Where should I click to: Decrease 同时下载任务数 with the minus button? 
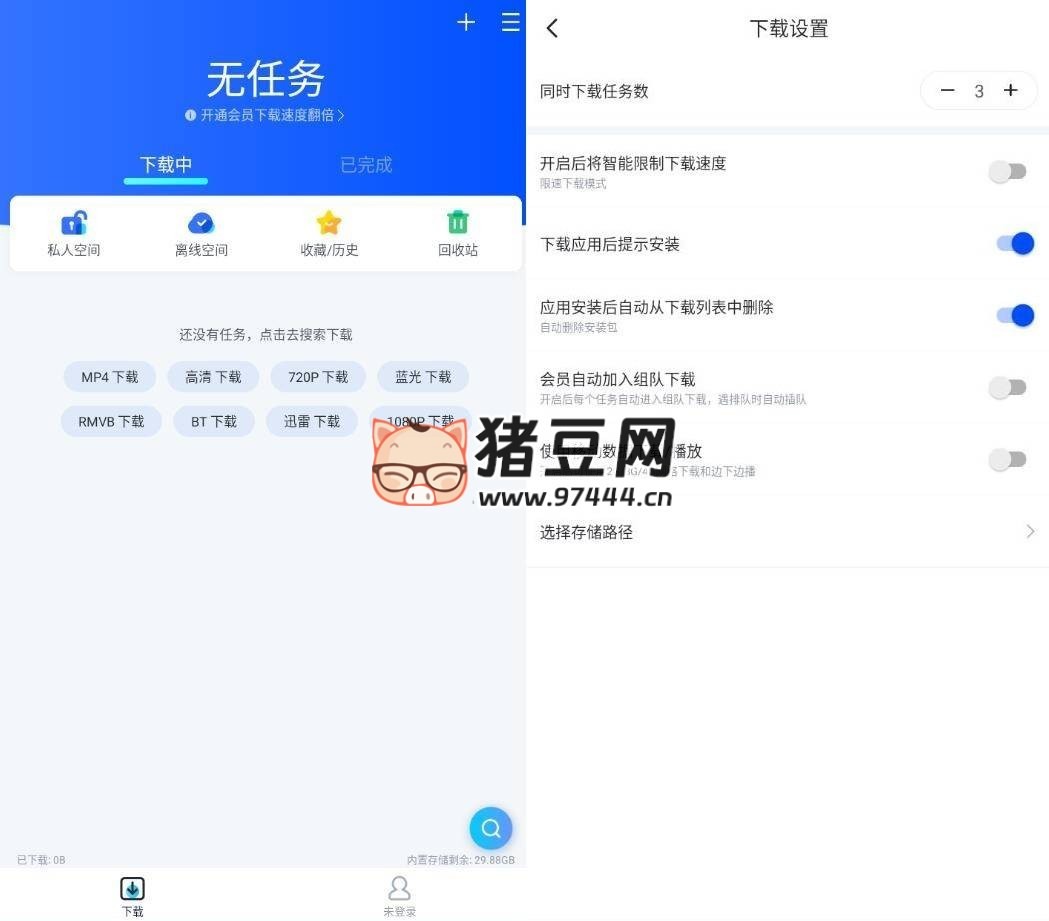(947, 91)
